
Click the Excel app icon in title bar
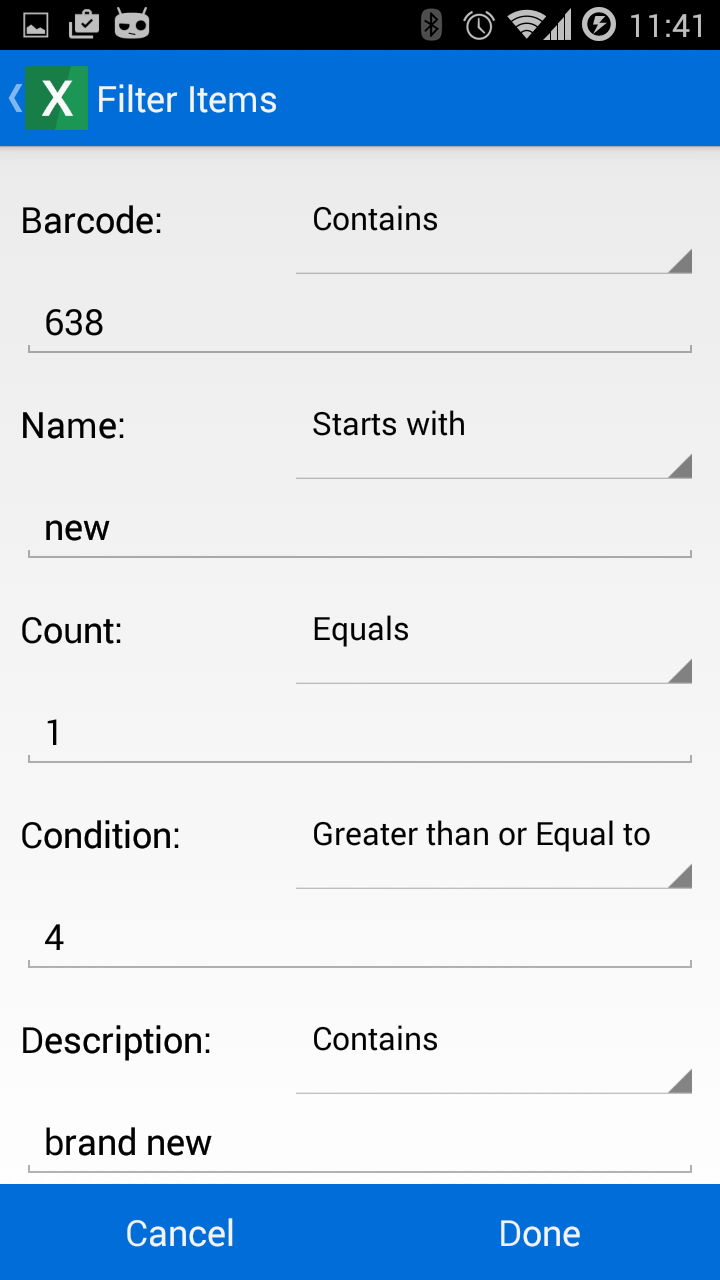tap(57, 98)
